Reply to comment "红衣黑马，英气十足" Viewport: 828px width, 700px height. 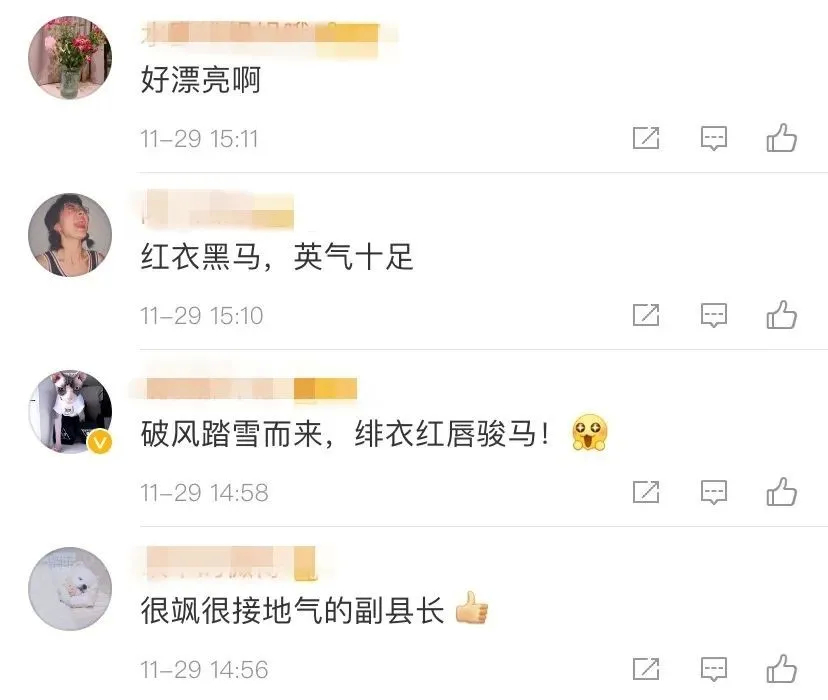click(713, 316)
